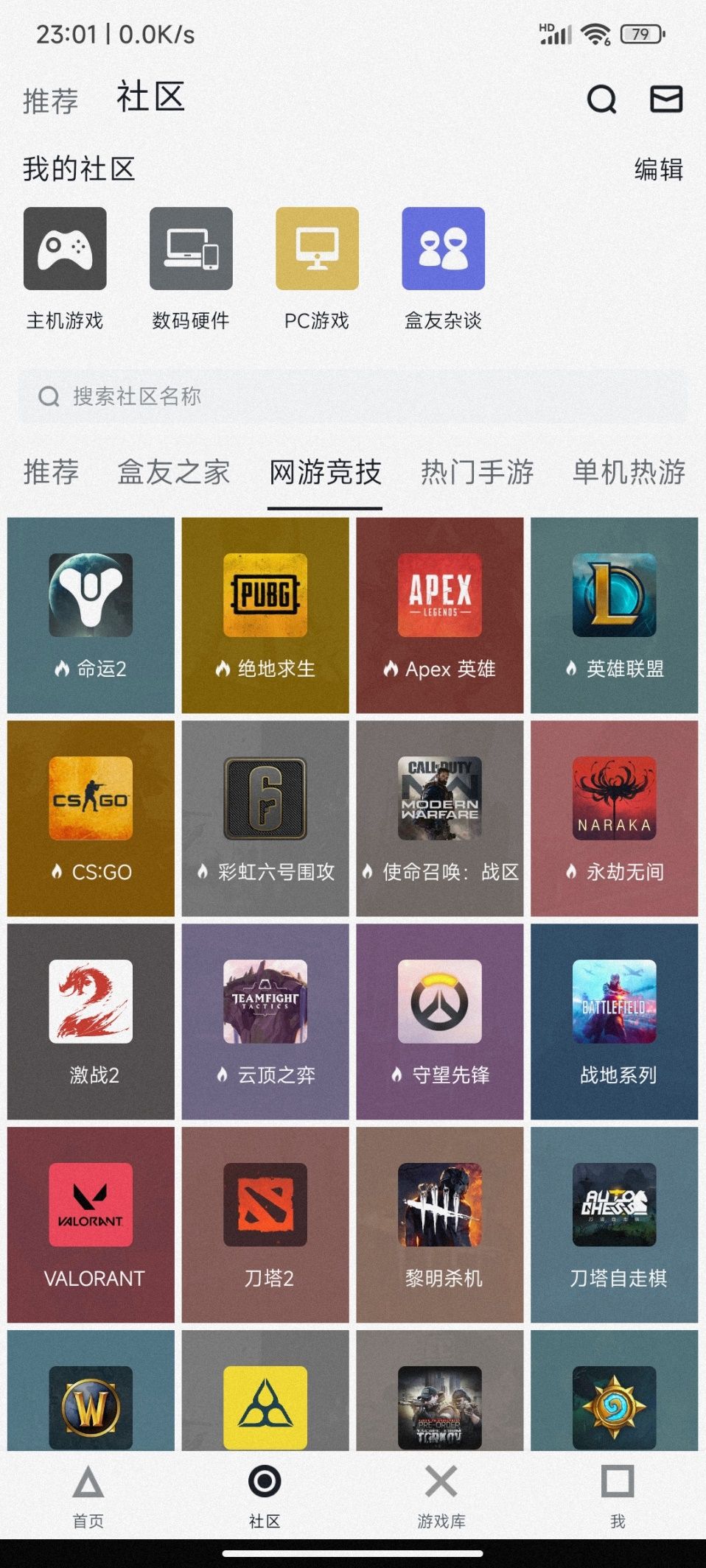The width and height of the screenshot is (706, 1568).
Task: Open the 盒友杂谈 community icon
Action: tap(442, 248)
